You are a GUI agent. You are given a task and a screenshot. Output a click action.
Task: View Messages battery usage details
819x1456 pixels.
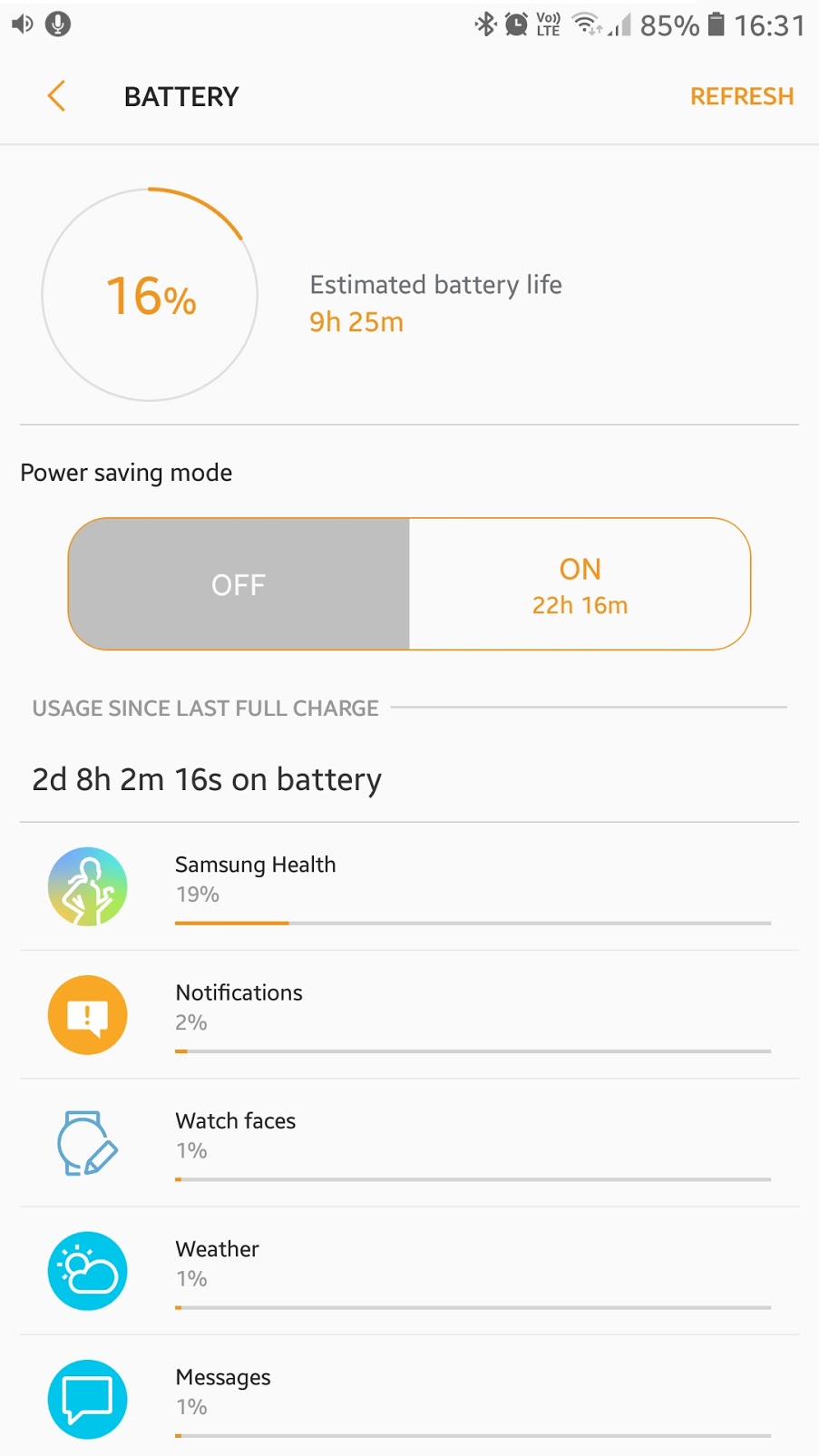409,1397
